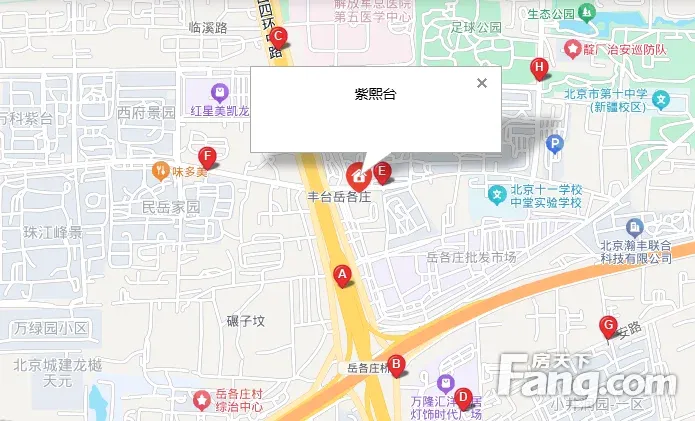Select map marker B

396,364
